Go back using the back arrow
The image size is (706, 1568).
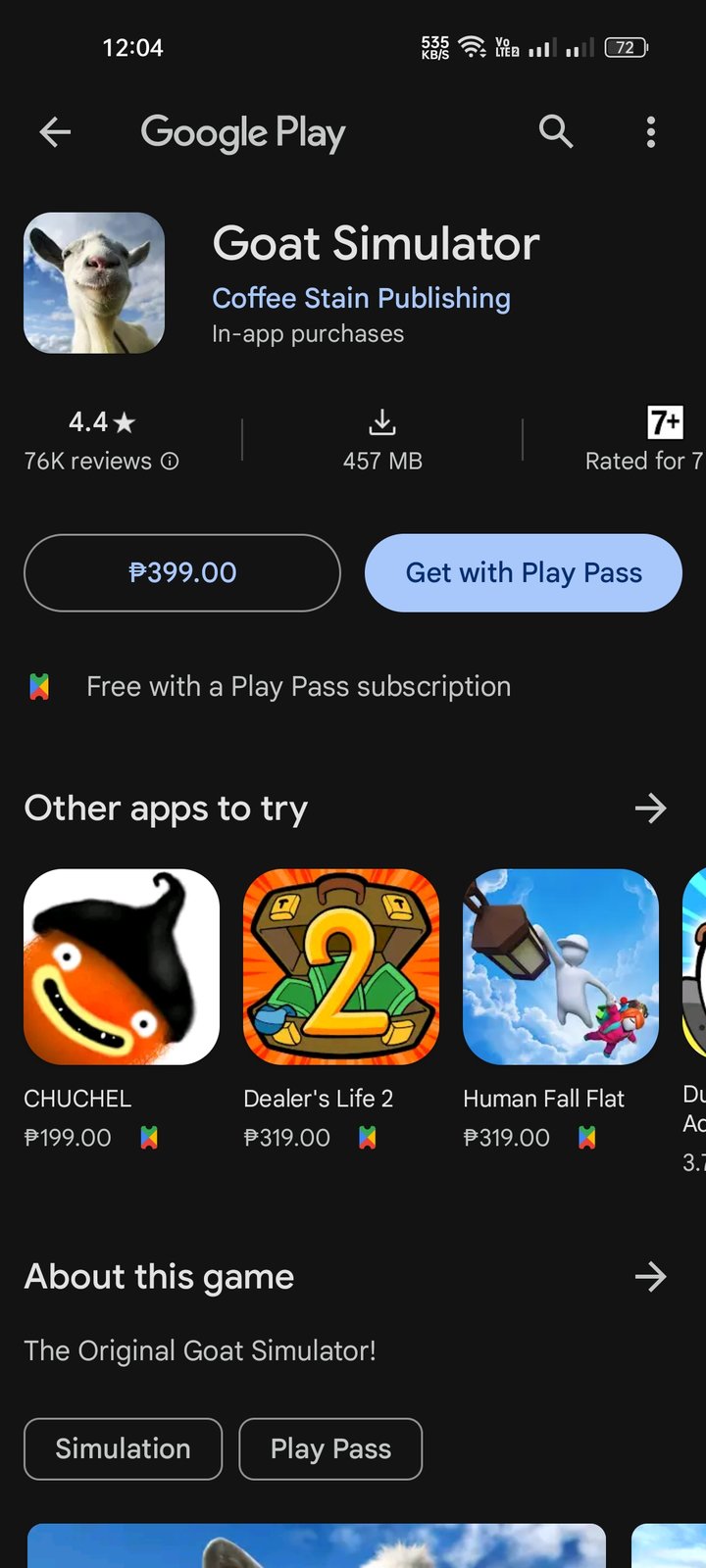55,132
